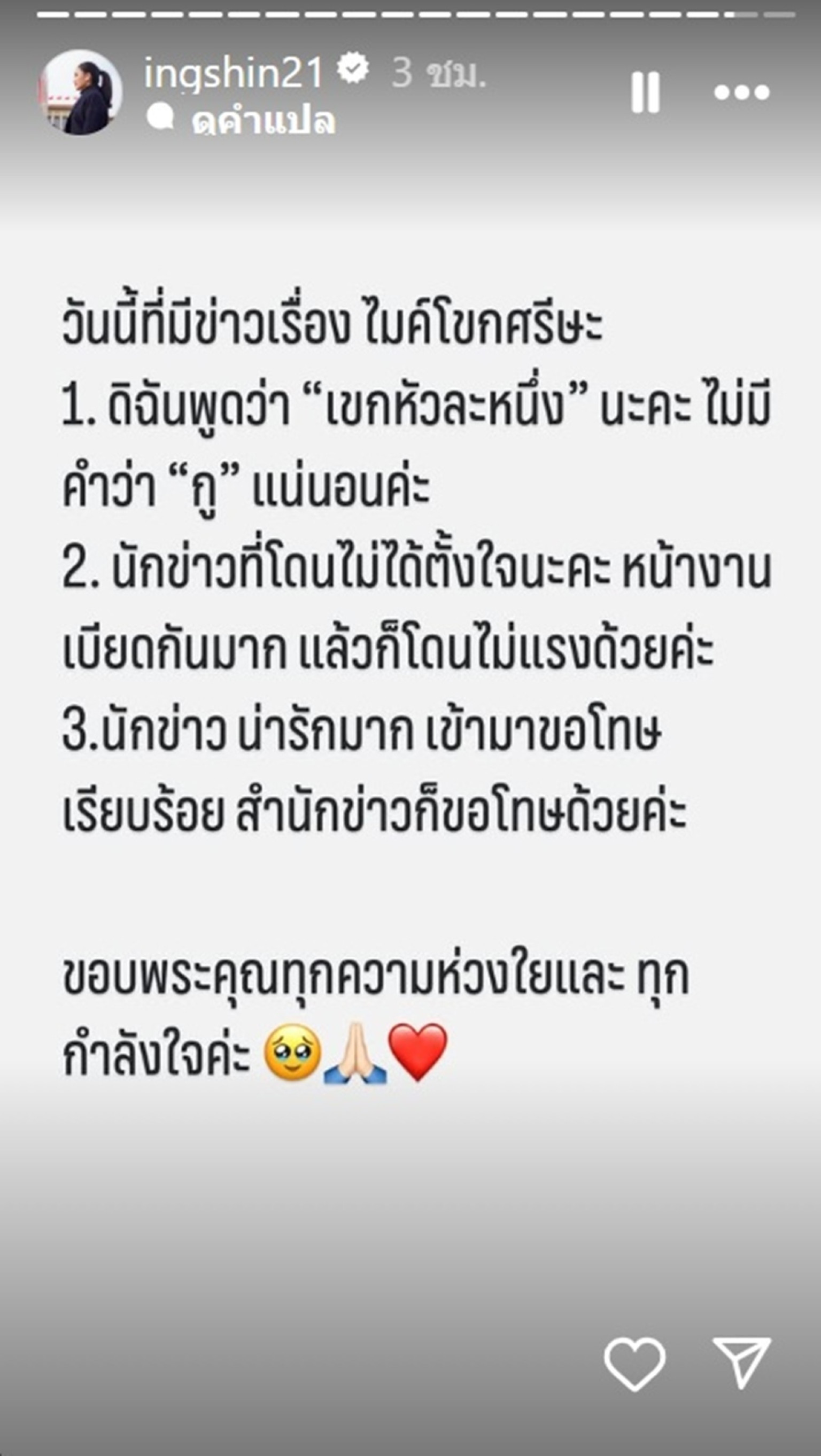
Task: Share this story via paper plane
Action: pos(742,1362)
